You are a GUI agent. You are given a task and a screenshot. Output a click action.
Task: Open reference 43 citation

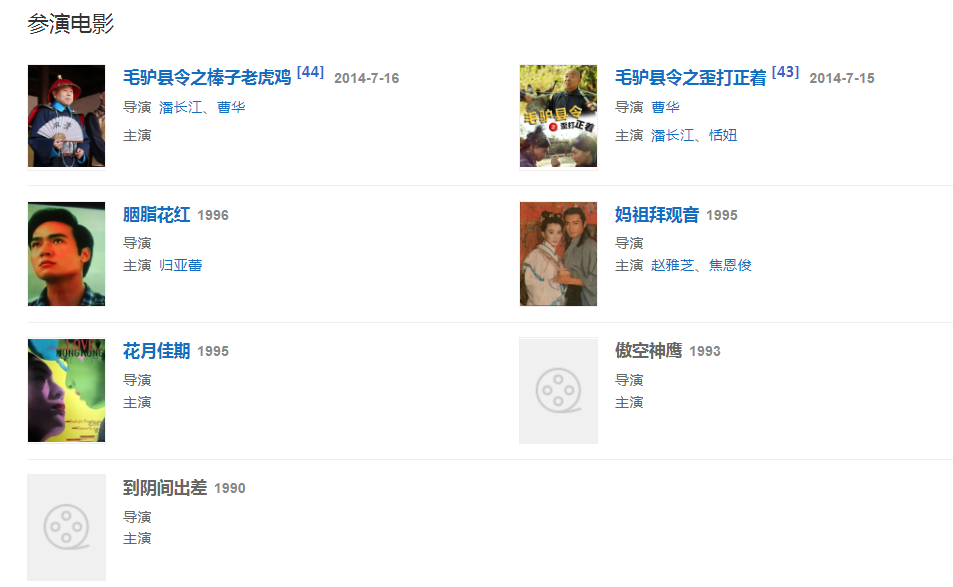[785, 72]
